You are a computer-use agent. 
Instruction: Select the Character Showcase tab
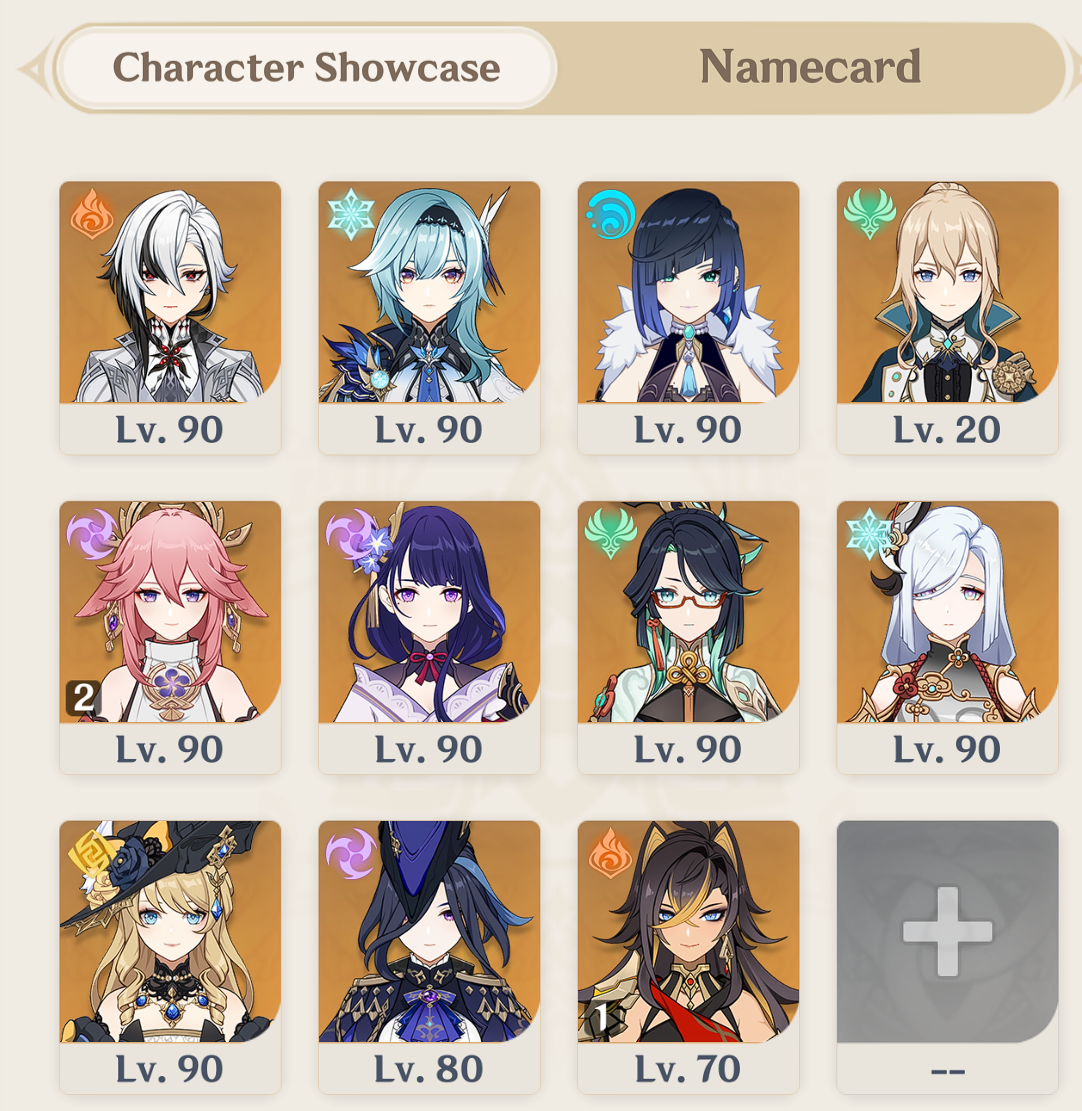coord(306,67)
